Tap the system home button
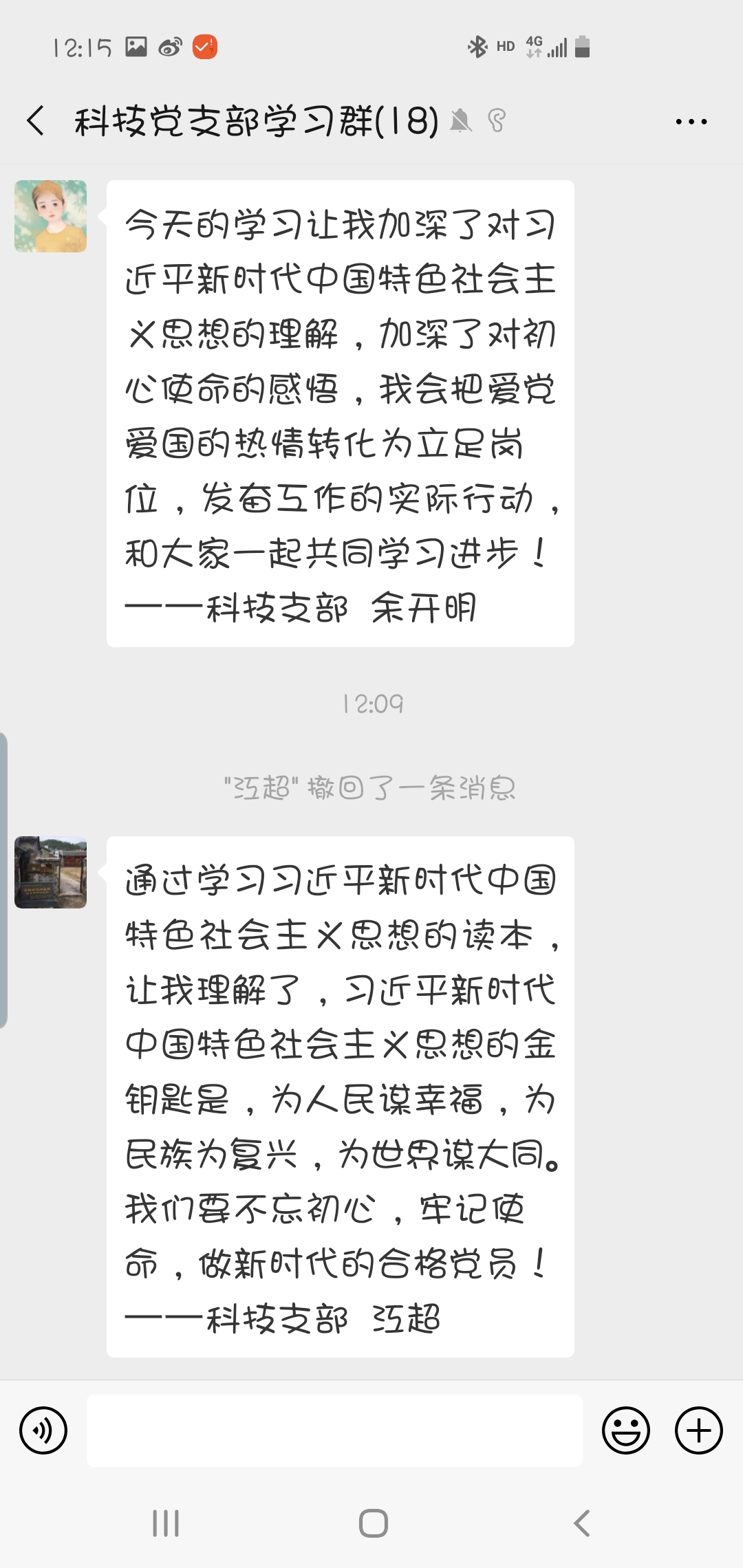 tap(373, 1523)
